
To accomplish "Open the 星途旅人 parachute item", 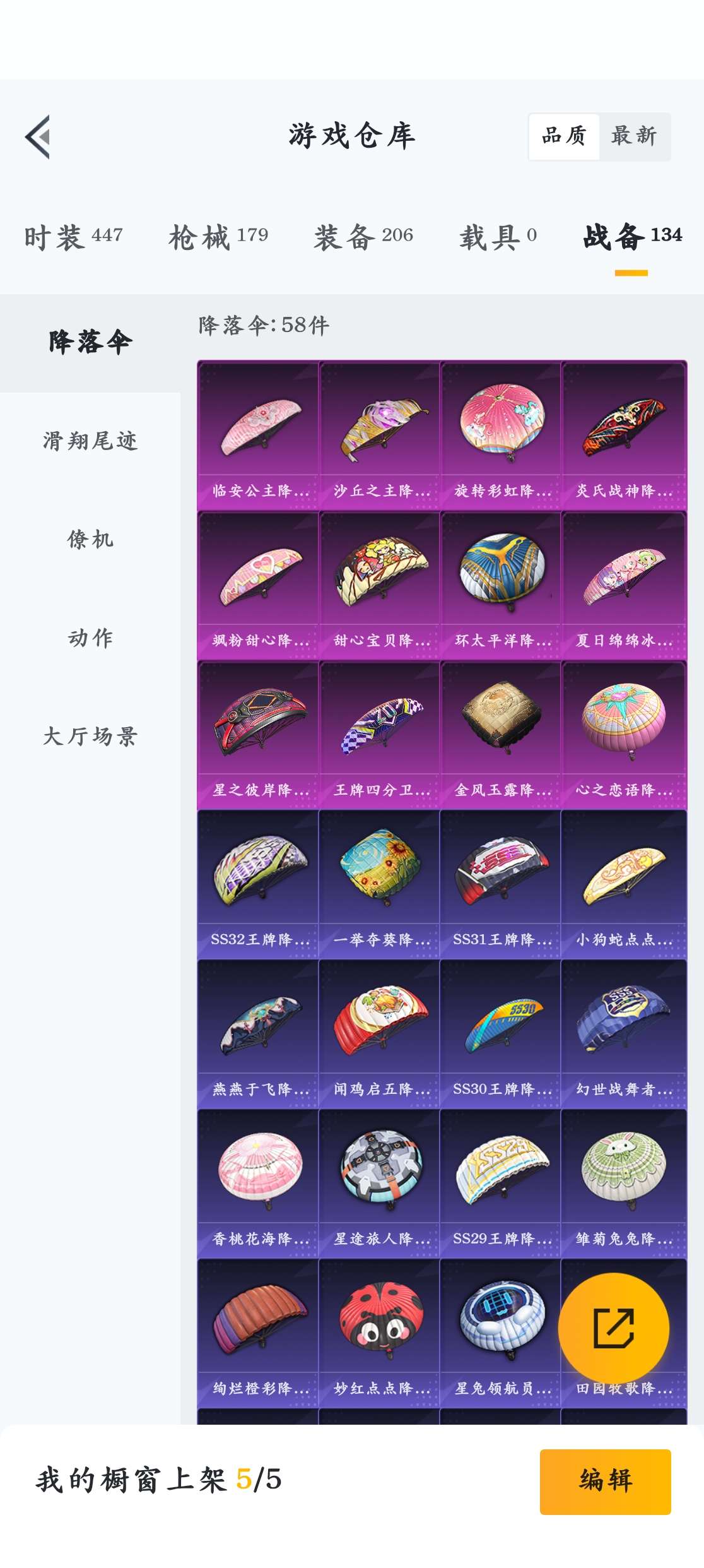I will (x=379, y=1184).
